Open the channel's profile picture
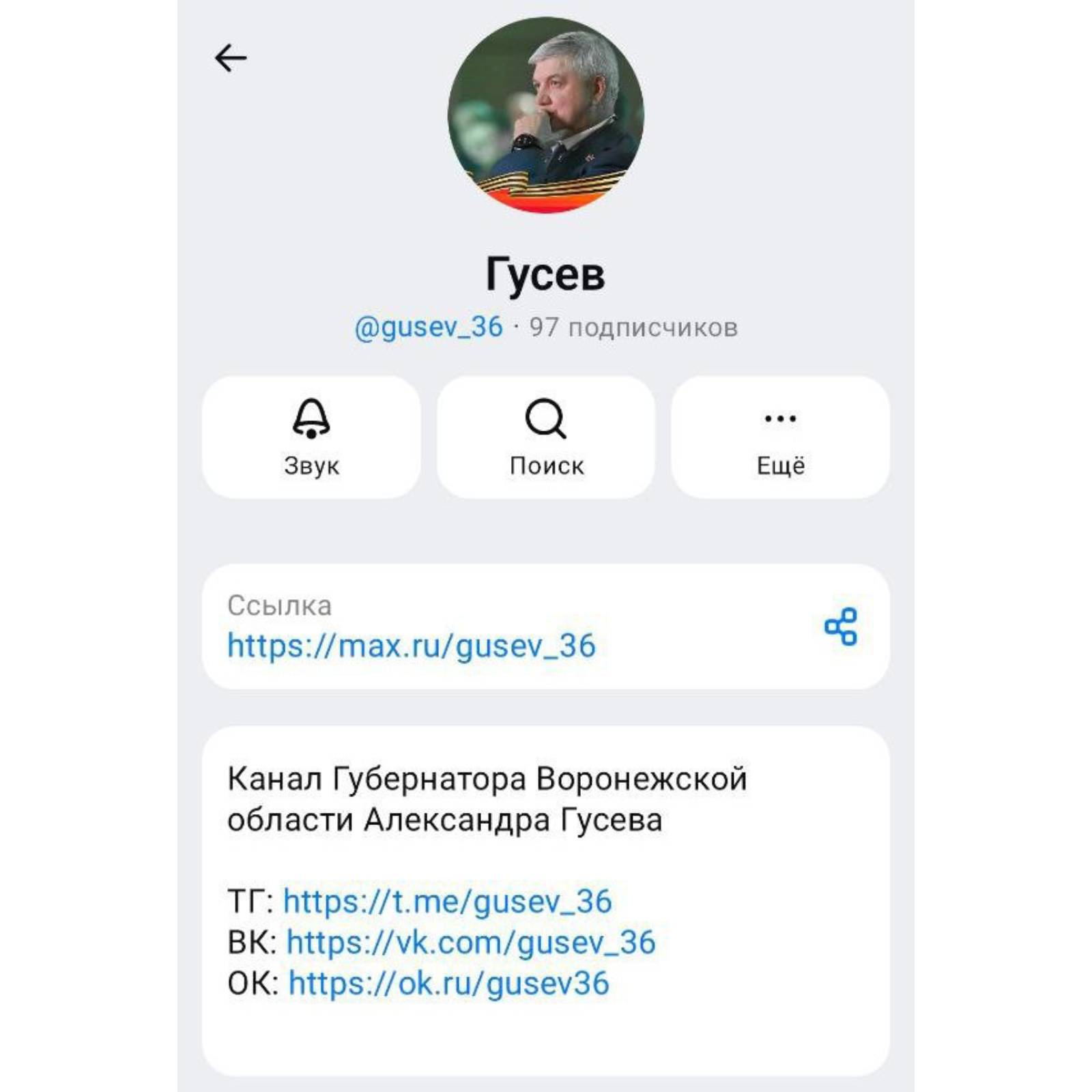The image size is (1092, 1092). 545,115
